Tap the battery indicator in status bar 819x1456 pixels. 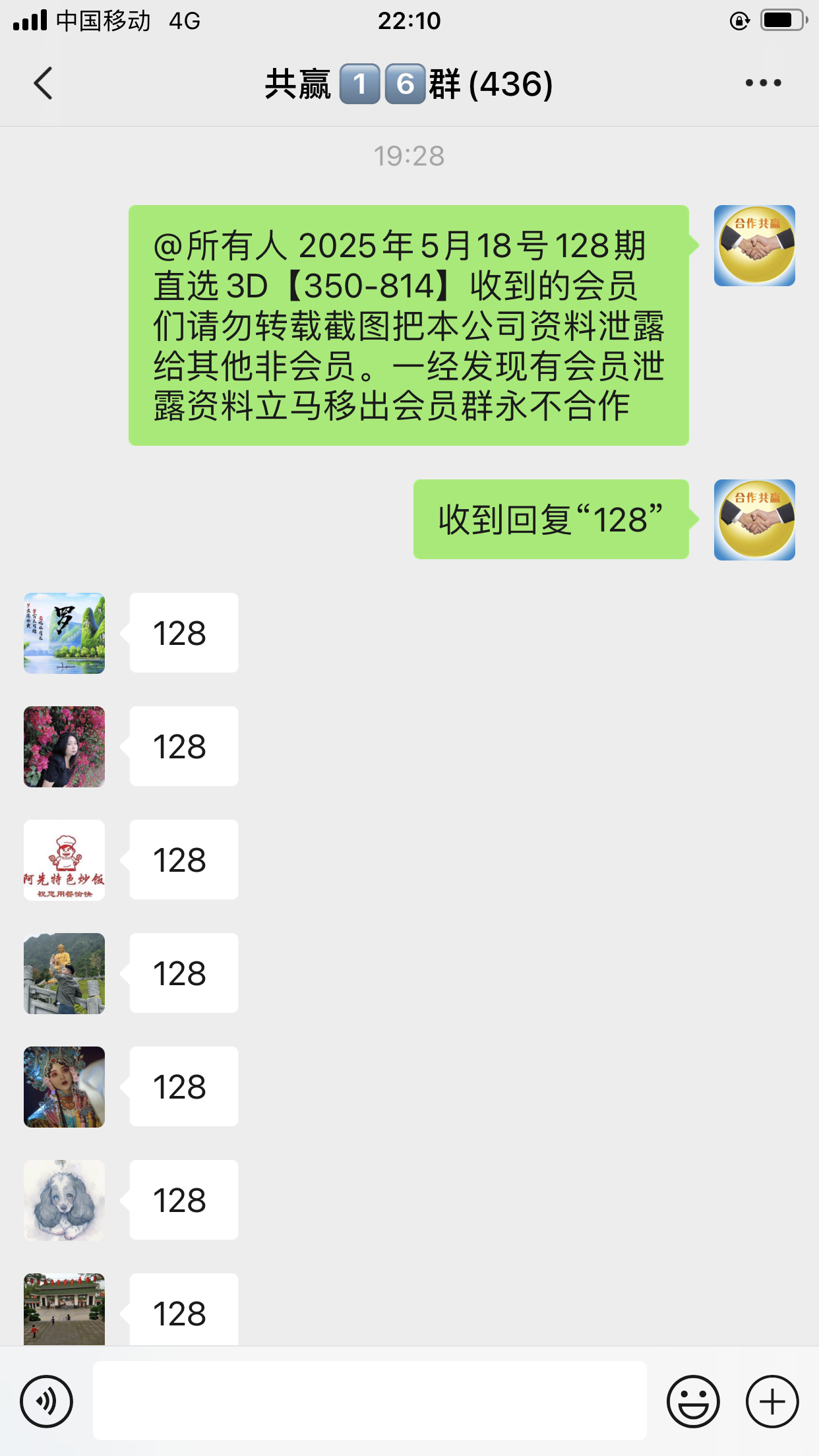[782, 20]
